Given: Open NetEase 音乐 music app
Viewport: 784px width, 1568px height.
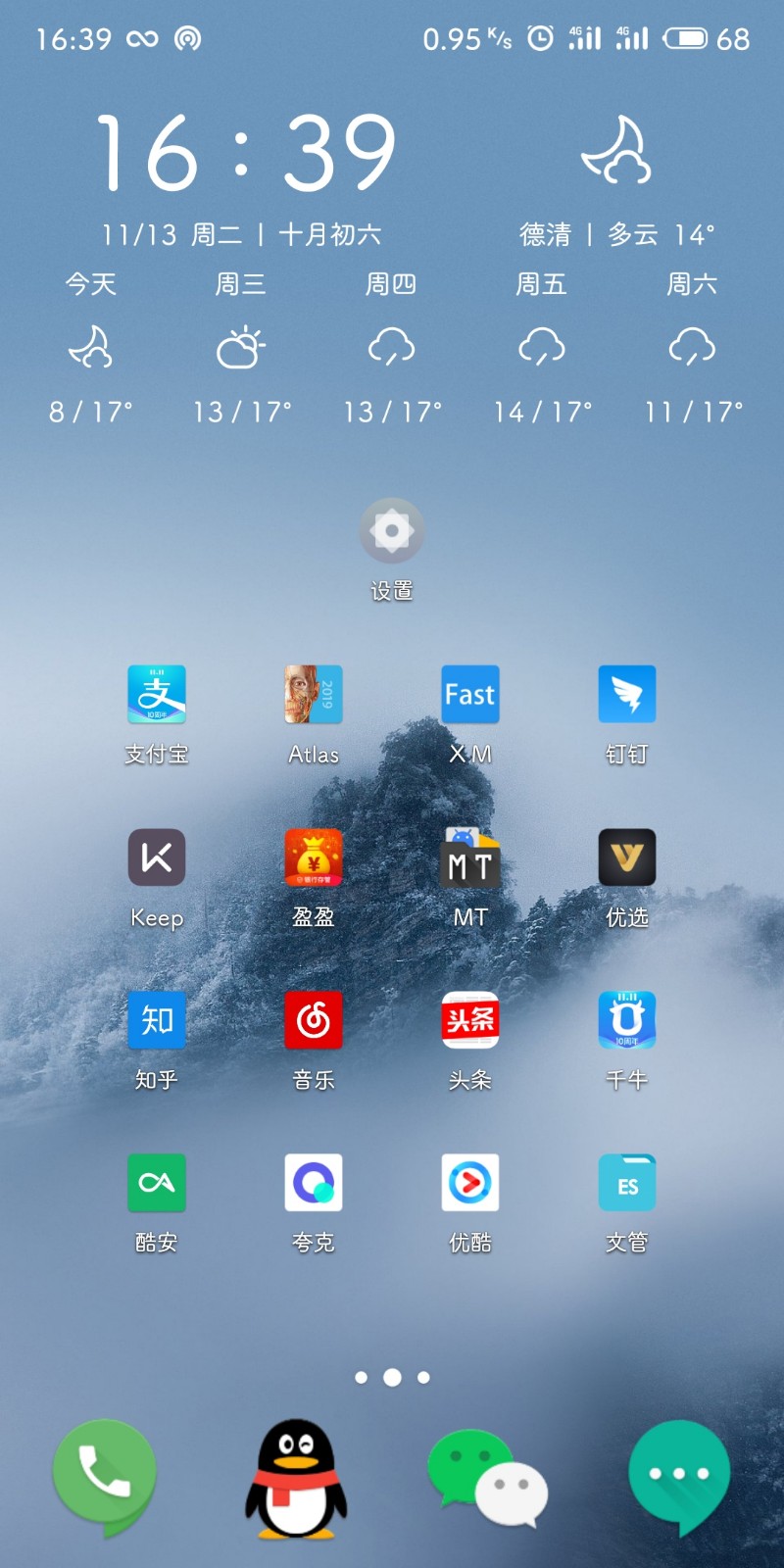Looking at the screenshot, I should 314,1020.
